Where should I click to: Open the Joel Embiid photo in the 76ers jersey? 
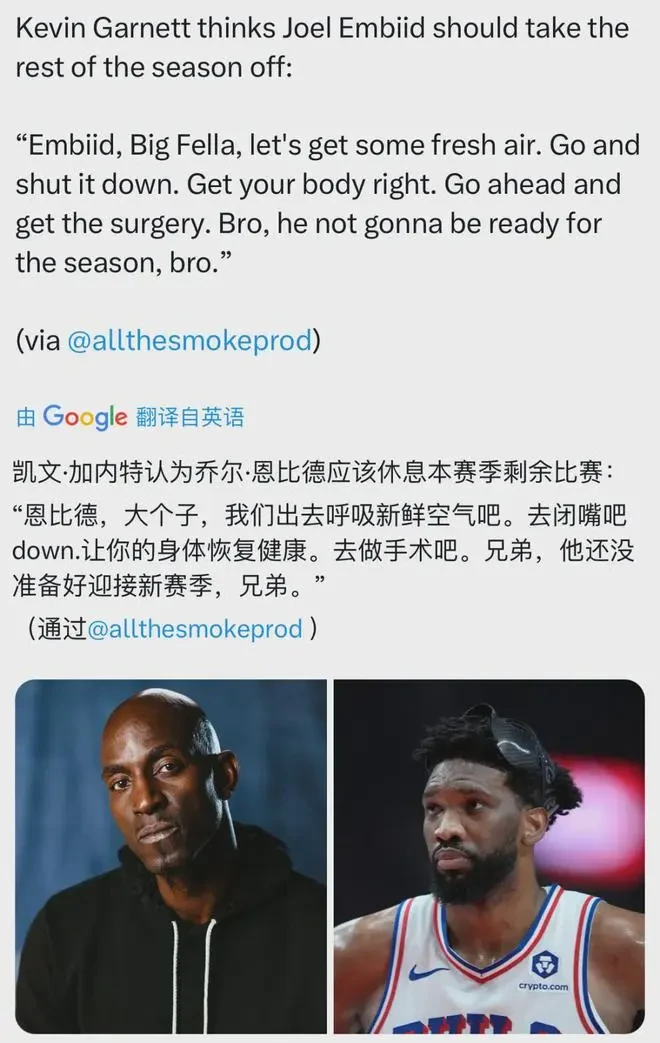[x=489, y=856]
